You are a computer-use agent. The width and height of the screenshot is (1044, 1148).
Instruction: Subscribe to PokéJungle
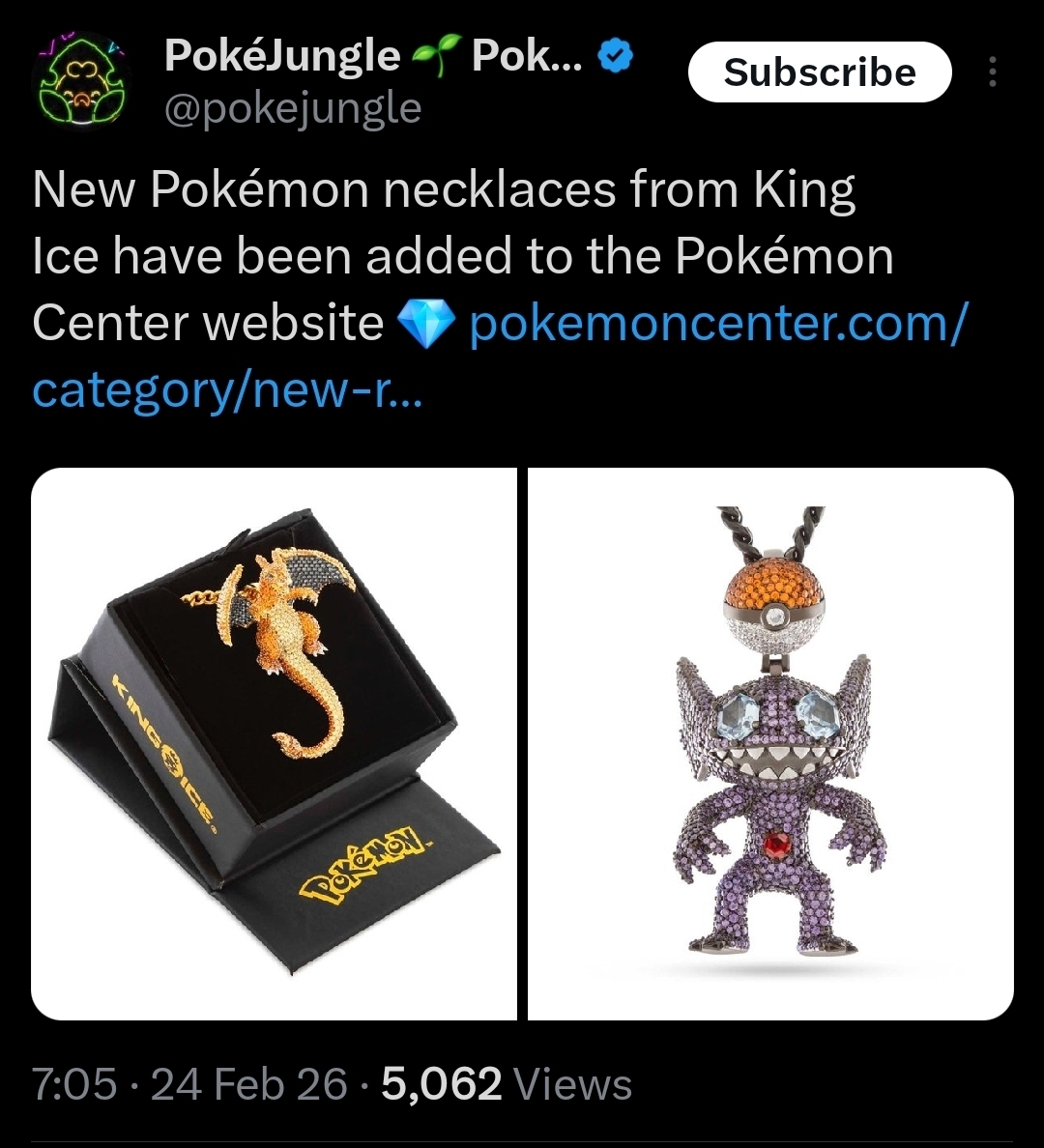coord(819,72)
